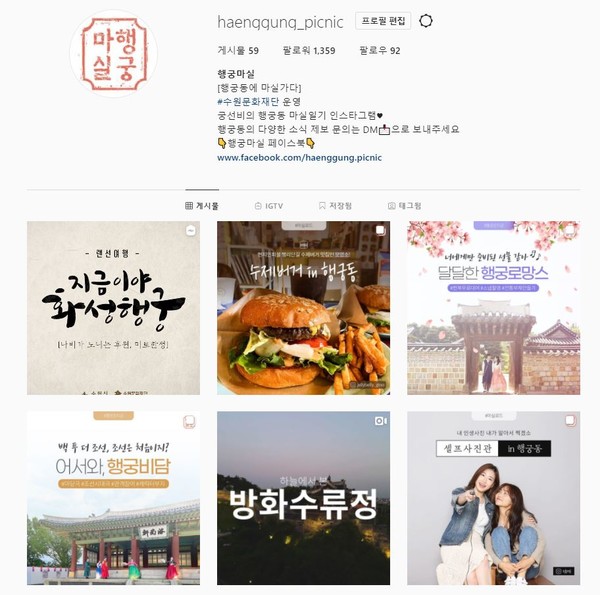Image resolution: width=600 pixels, height=595 pixels.
Task: Open the 어서와, 행궁비담 post
Action: [113, 498]
